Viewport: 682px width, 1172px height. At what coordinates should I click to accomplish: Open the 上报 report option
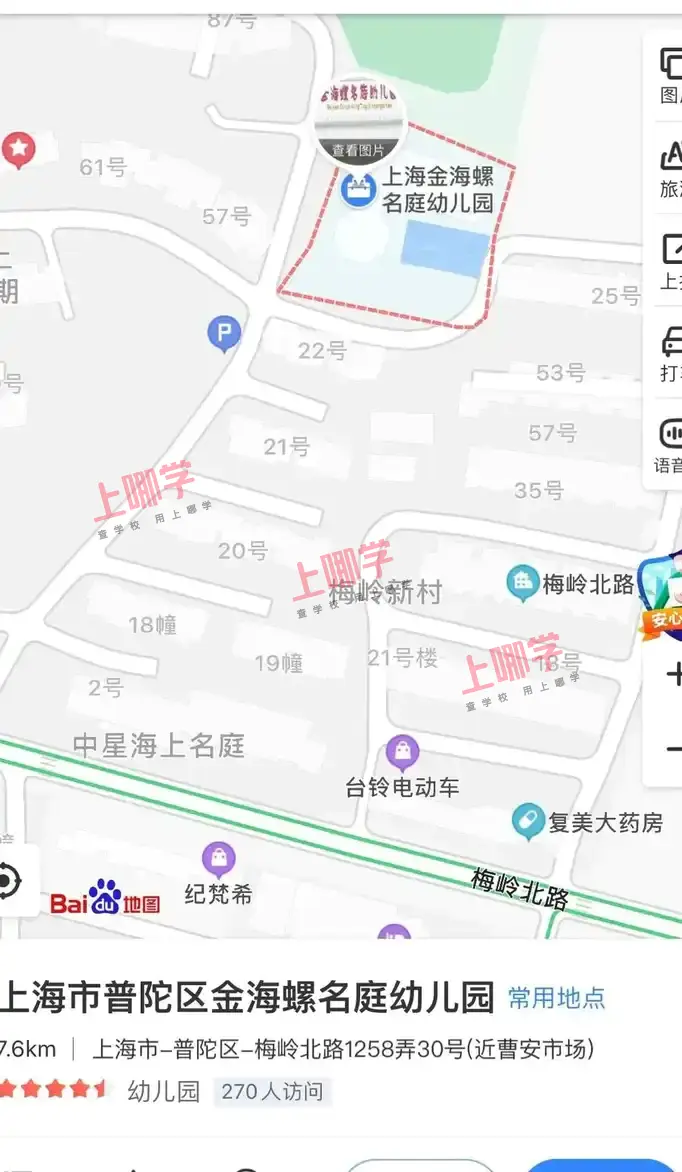tap(670, 260)
